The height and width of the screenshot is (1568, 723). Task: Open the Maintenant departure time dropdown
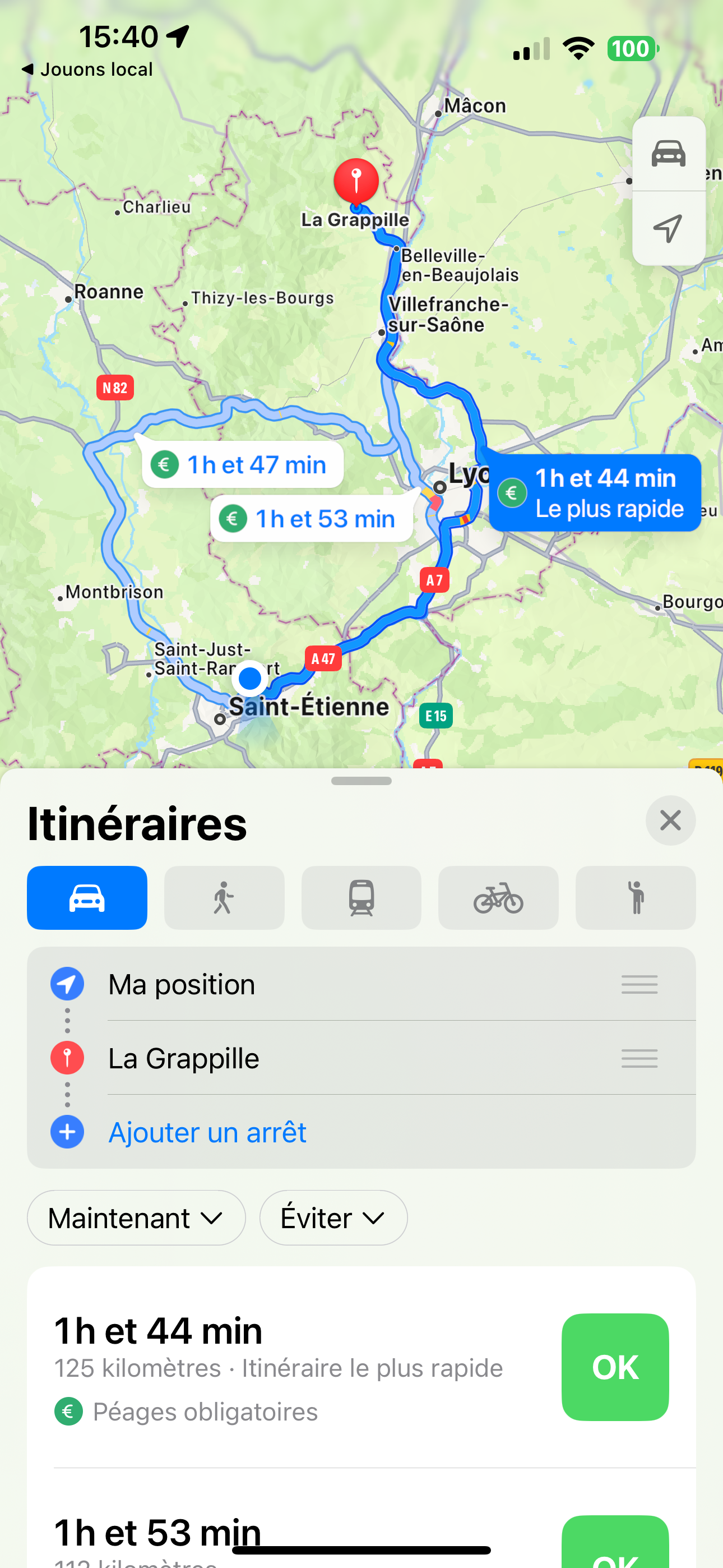point(136,1218)
